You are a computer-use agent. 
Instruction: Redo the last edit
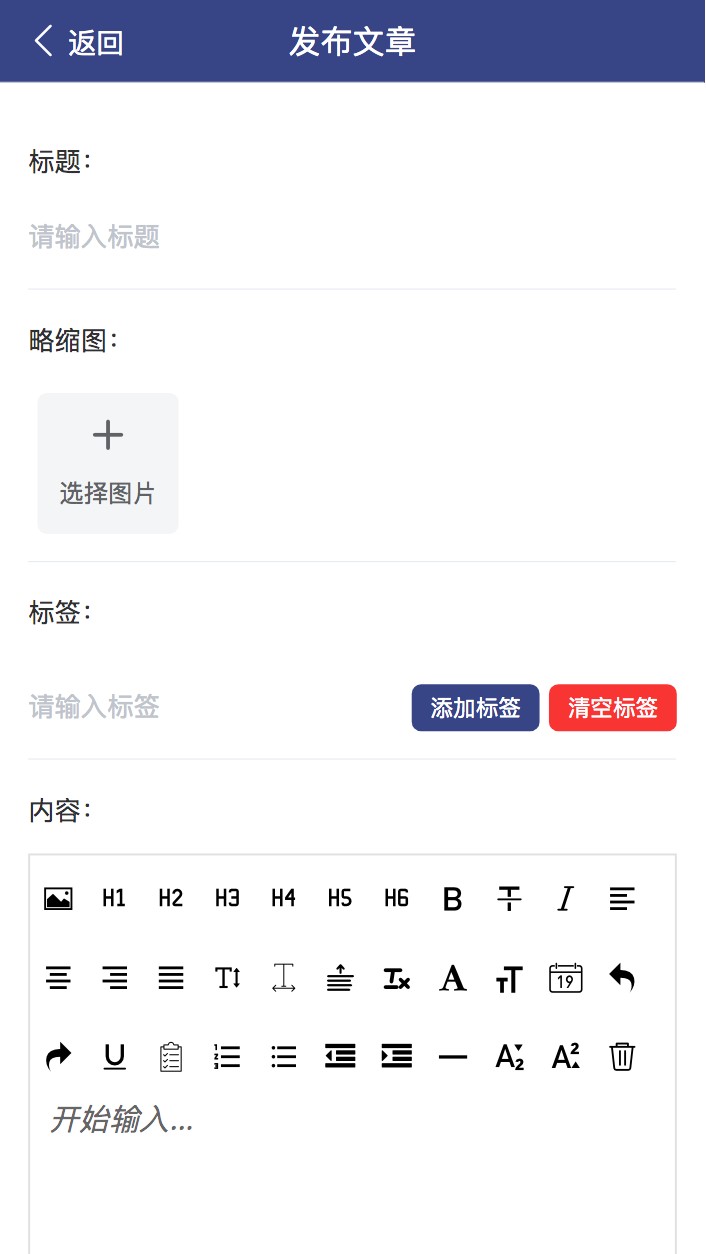click(x=59, y=1056)
